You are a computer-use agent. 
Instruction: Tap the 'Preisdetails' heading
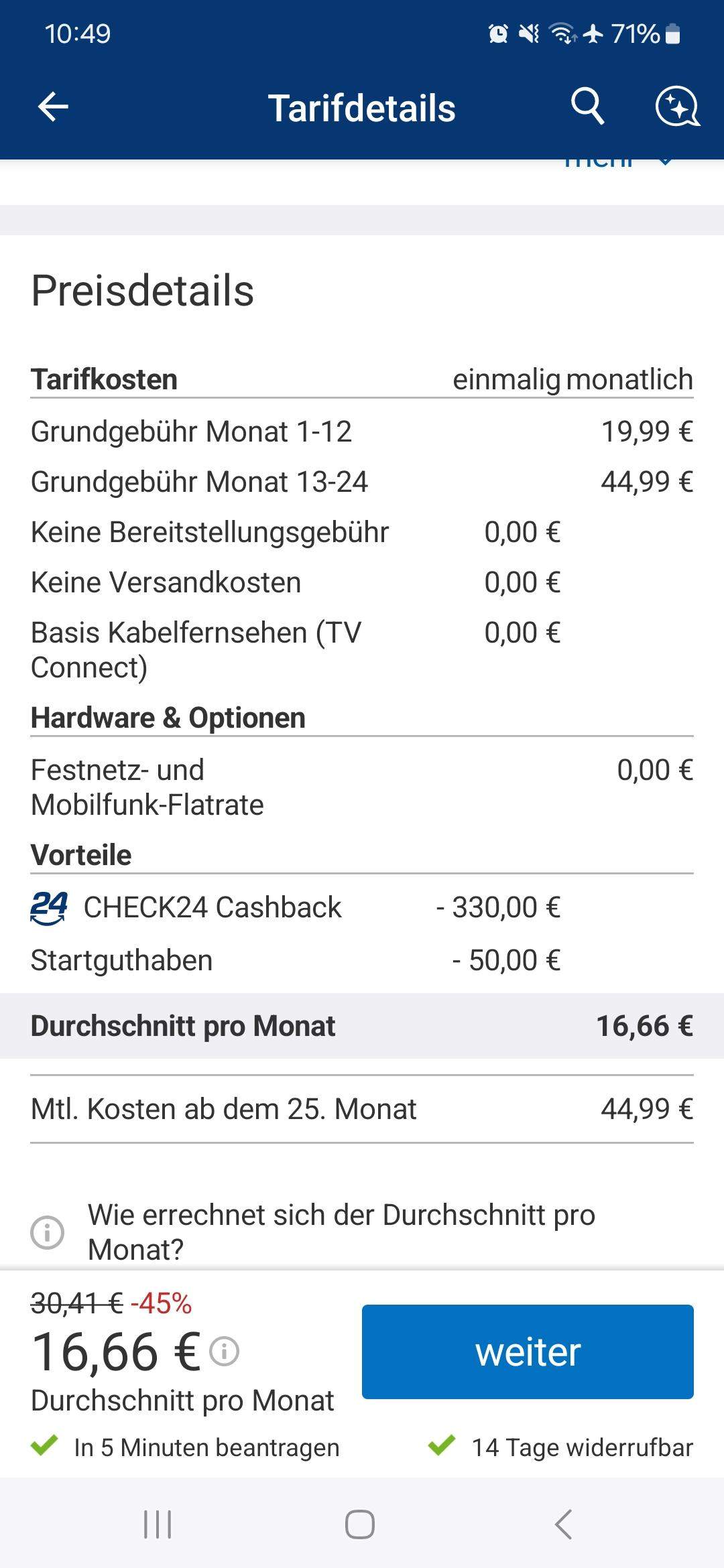pos(142,289)
